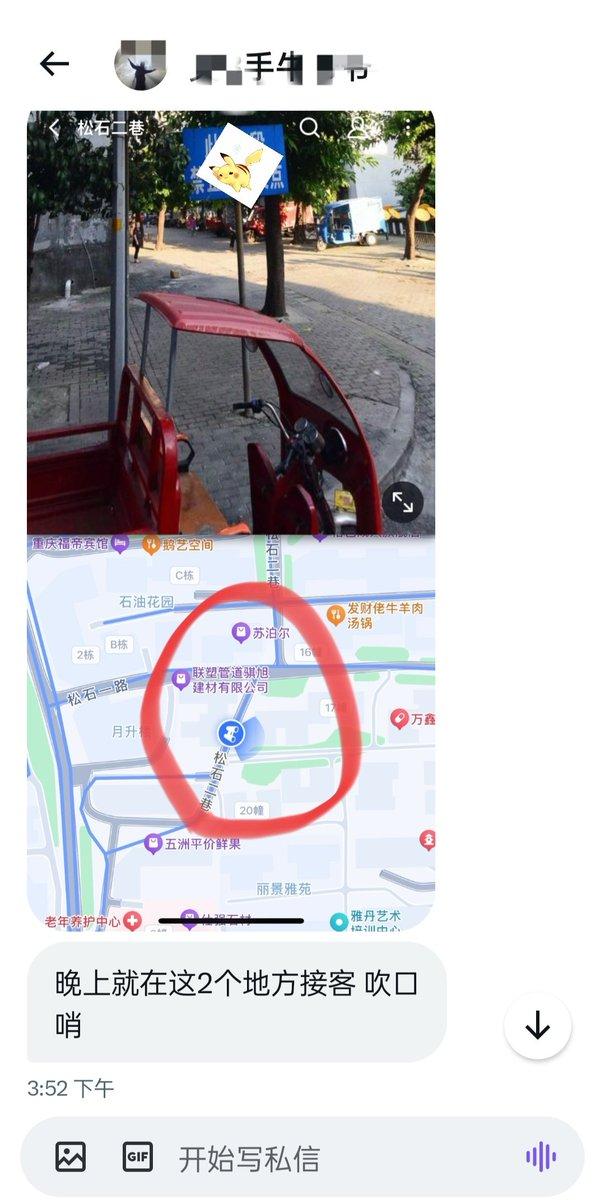The height and width of the screenshot is (1200, 605).
Task: Open the GIF picker
Action: click(x=138, y=1157)
